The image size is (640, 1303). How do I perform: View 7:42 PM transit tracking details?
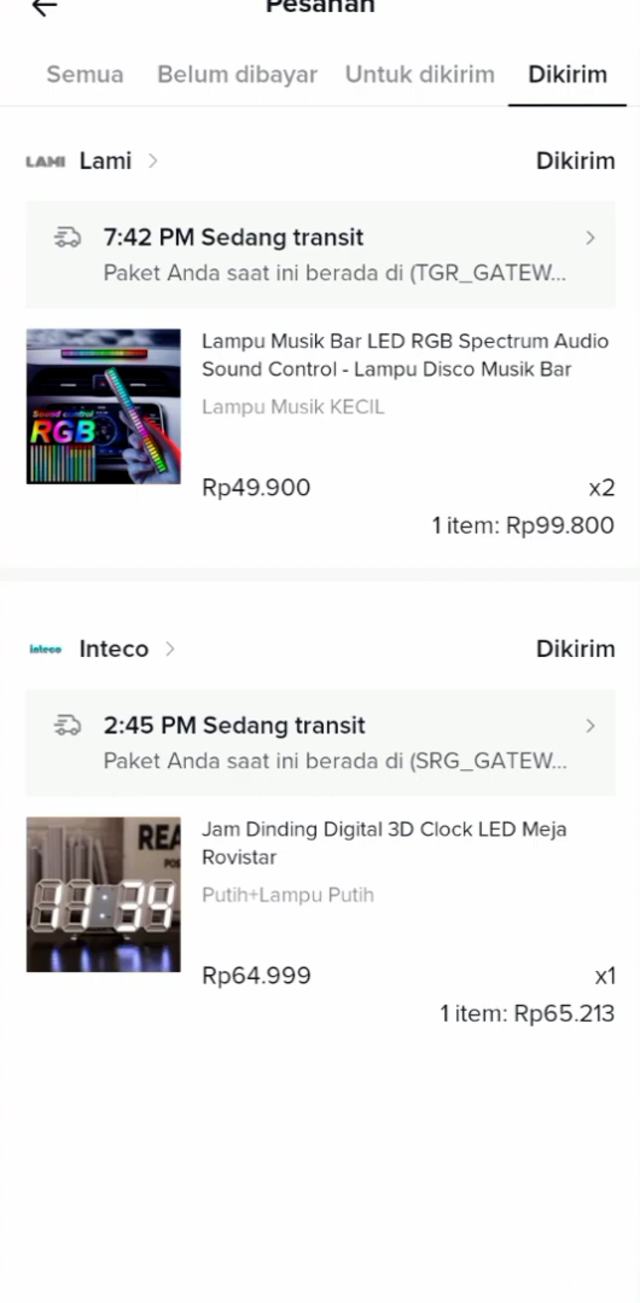[320, 254]
